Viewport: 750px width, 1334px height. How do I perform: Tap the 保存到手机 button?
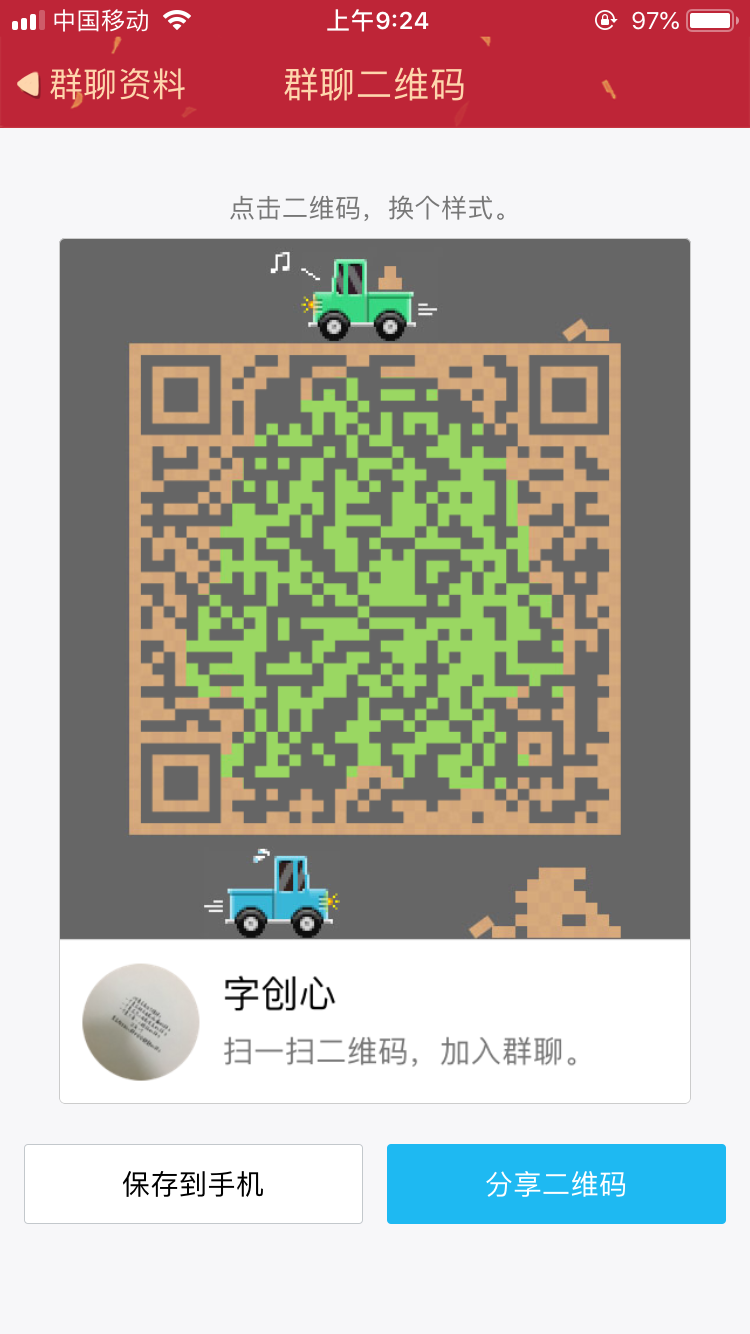click(x=193, y=1184)
